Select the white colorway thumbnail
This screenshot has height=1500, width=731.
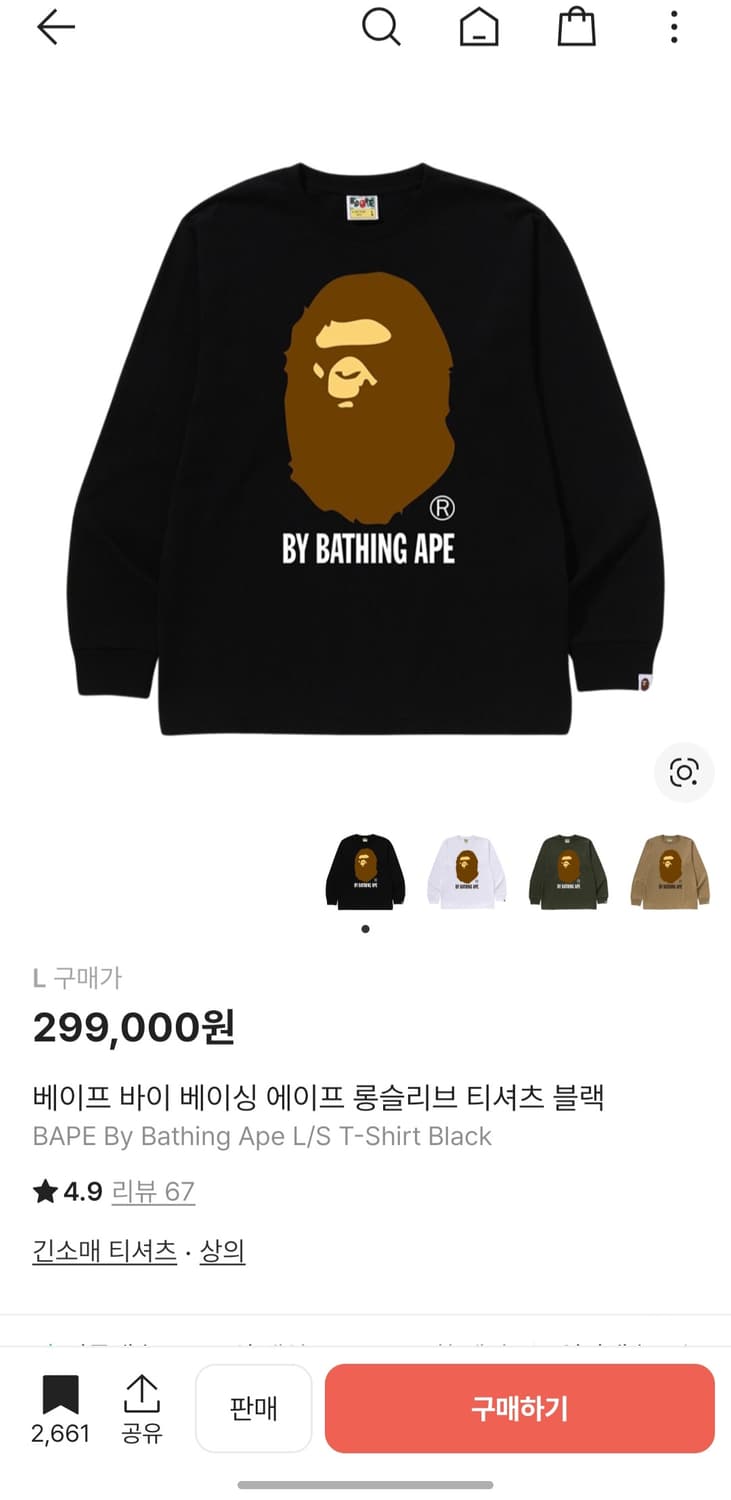(467, 870)
